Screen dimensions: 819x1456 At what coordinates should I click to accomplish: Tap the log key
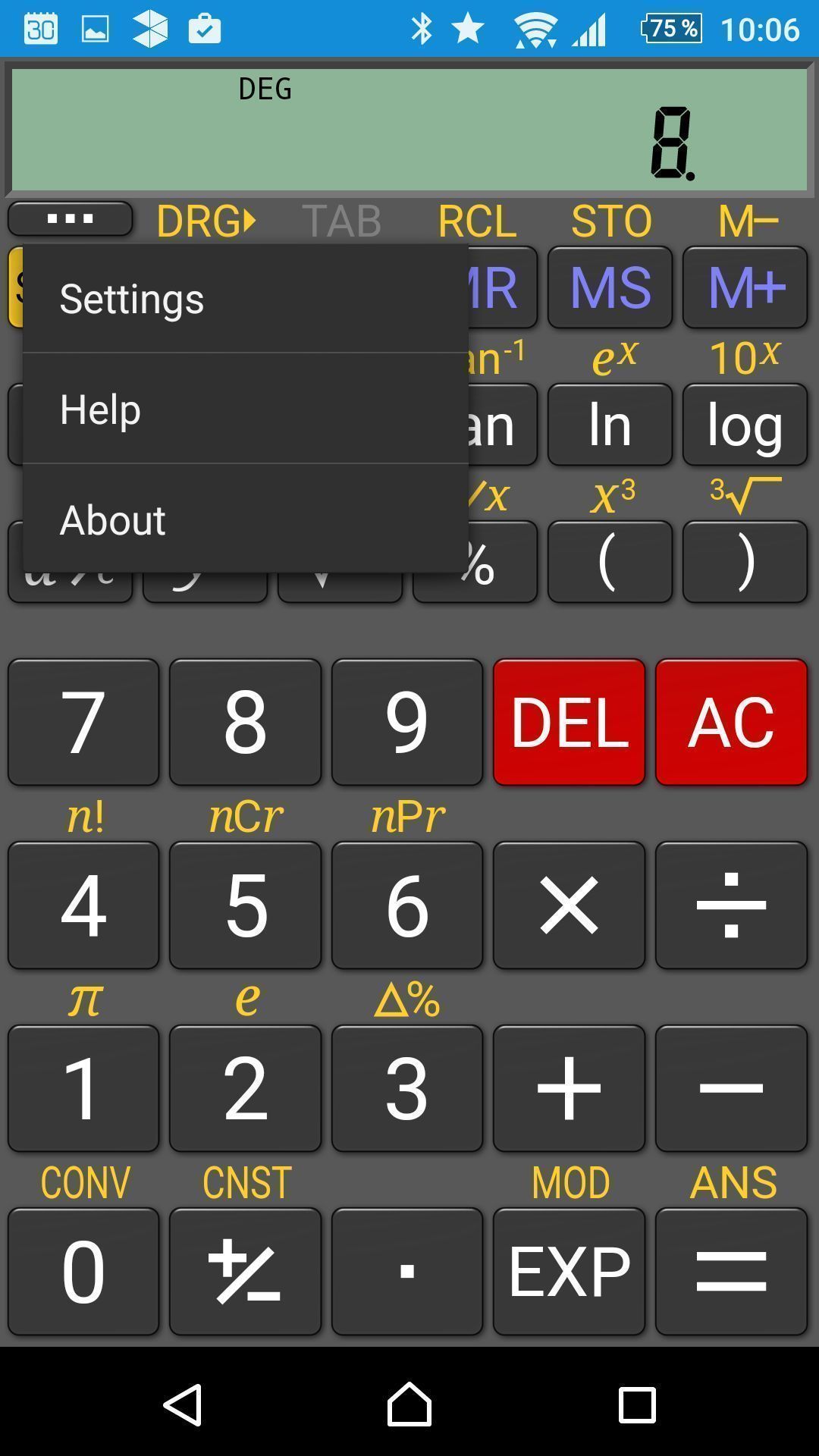coord(745,425)
